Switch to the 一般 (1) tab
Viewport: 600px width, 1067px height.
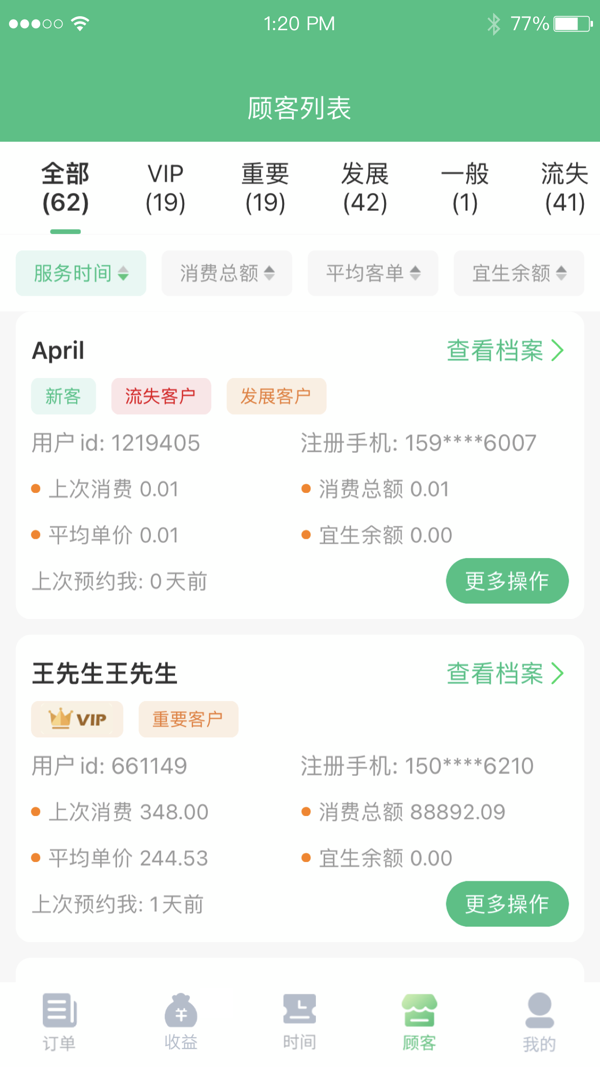click(464, 188)
